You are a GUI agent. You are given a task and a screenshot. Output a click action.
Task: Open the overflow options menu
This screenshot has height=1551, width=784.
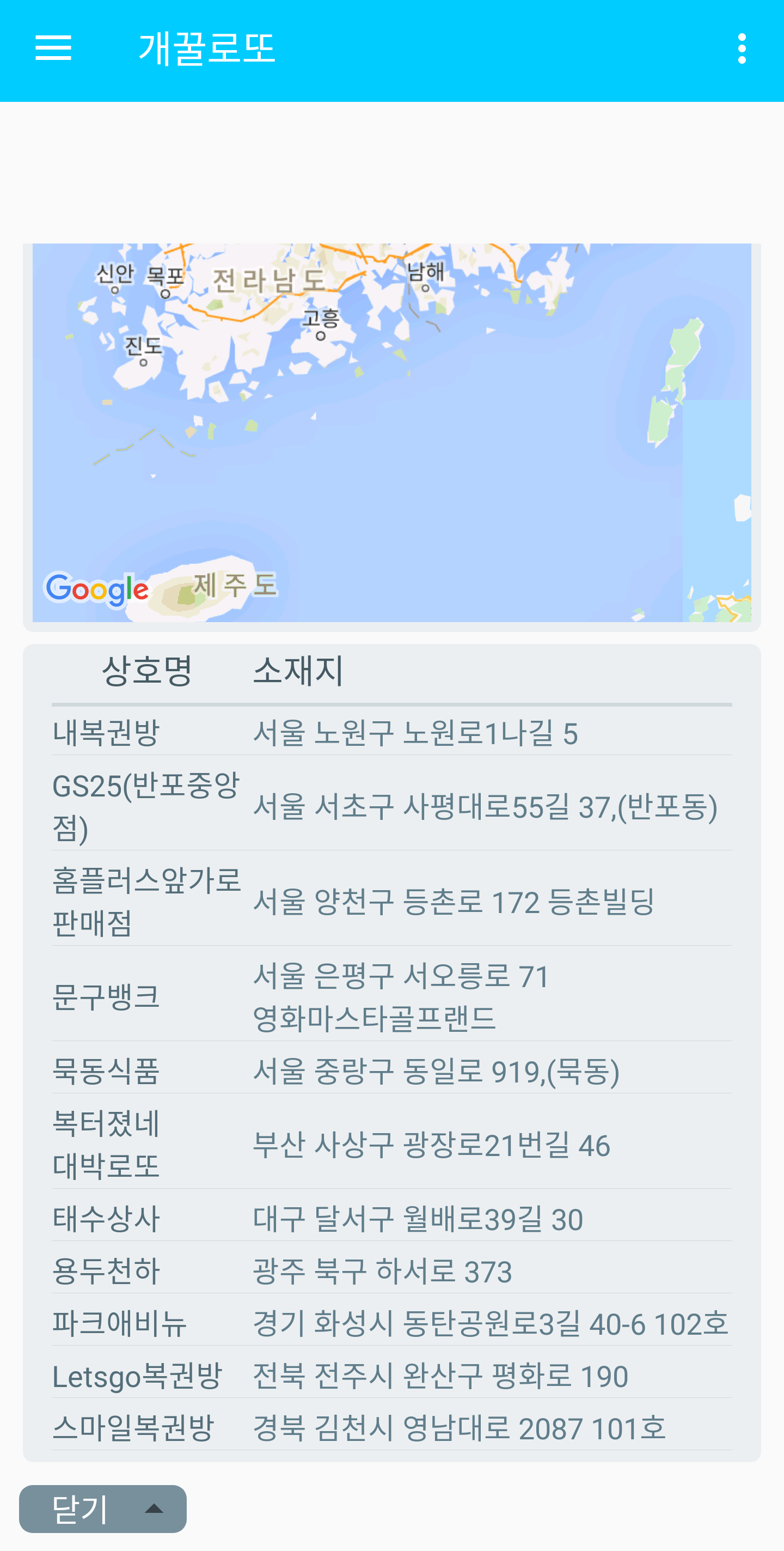(742, 49)
